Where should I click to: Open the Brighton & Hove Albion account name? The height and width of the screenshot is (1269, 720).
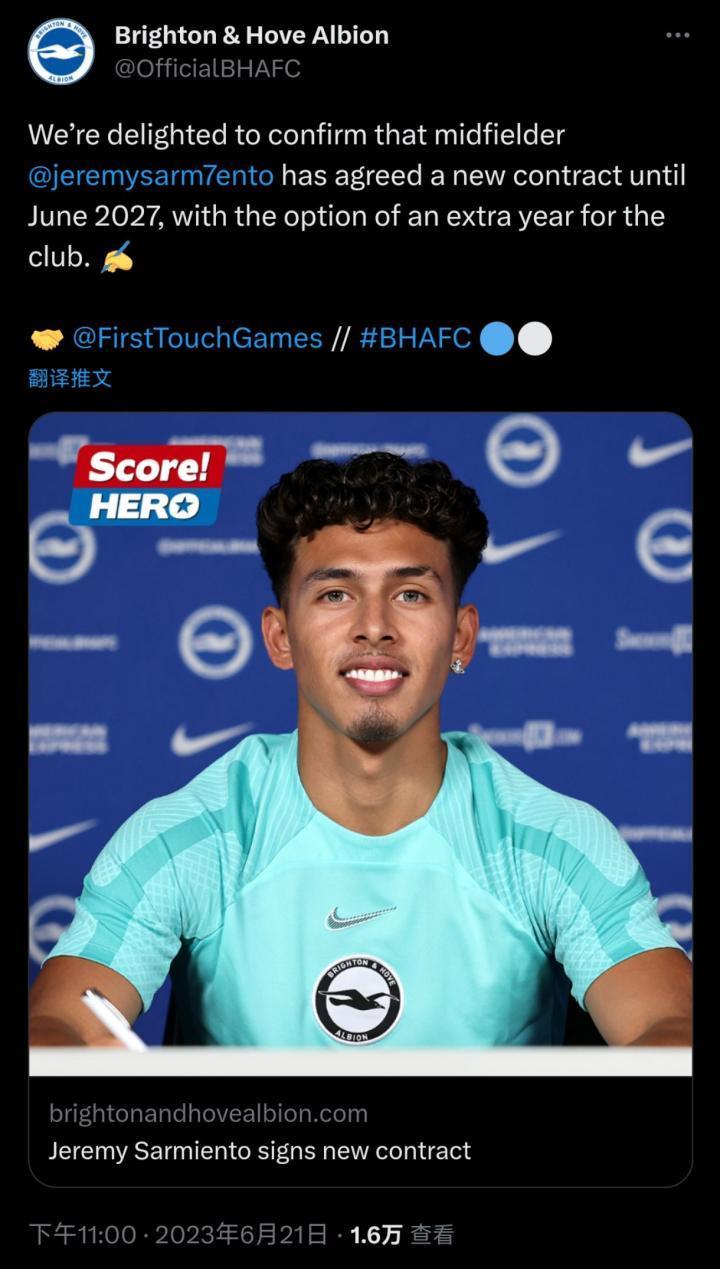[x=251, y=36]
